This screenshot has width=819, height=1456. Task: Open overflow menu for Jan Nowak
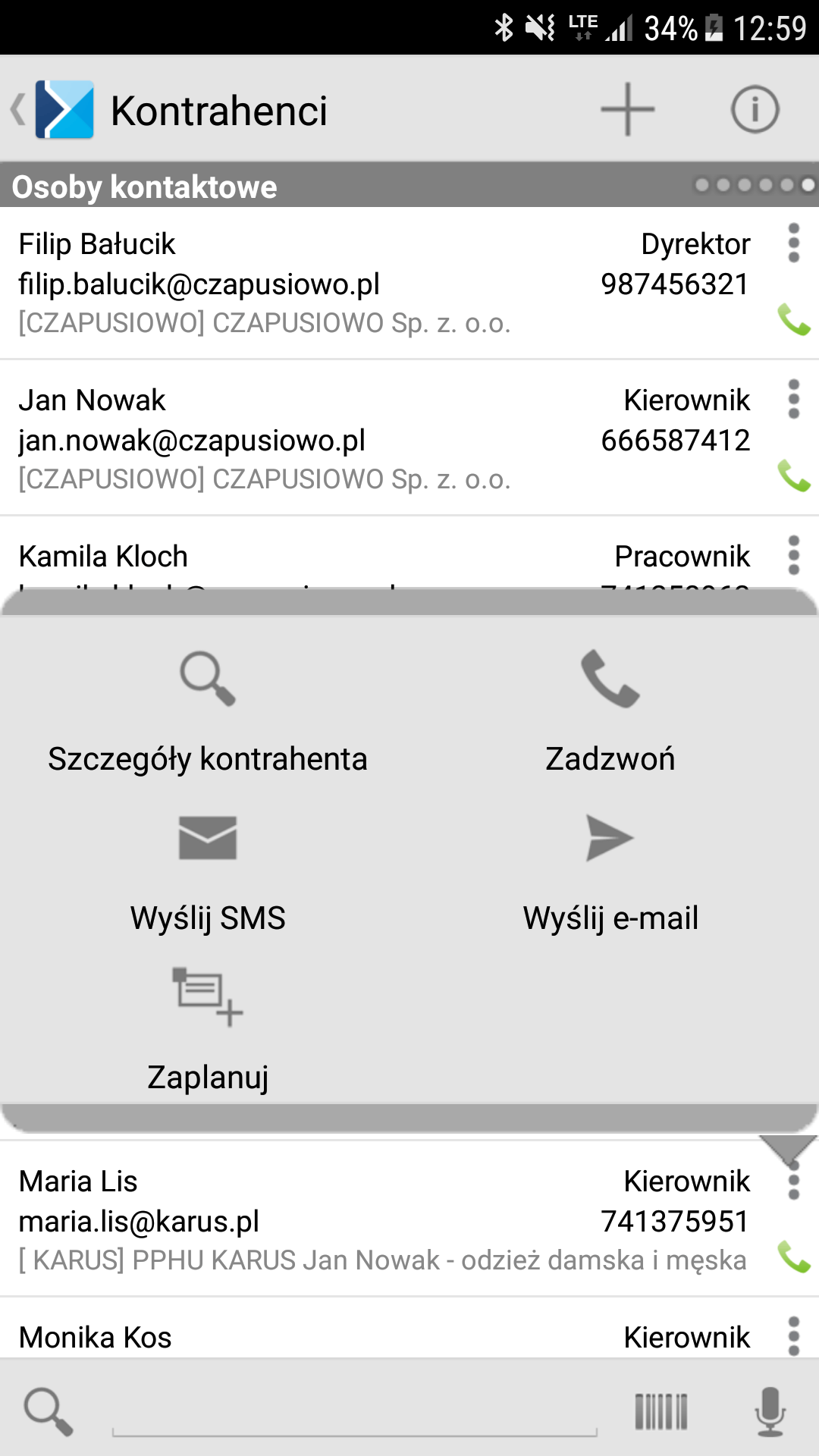coord(793,399)
